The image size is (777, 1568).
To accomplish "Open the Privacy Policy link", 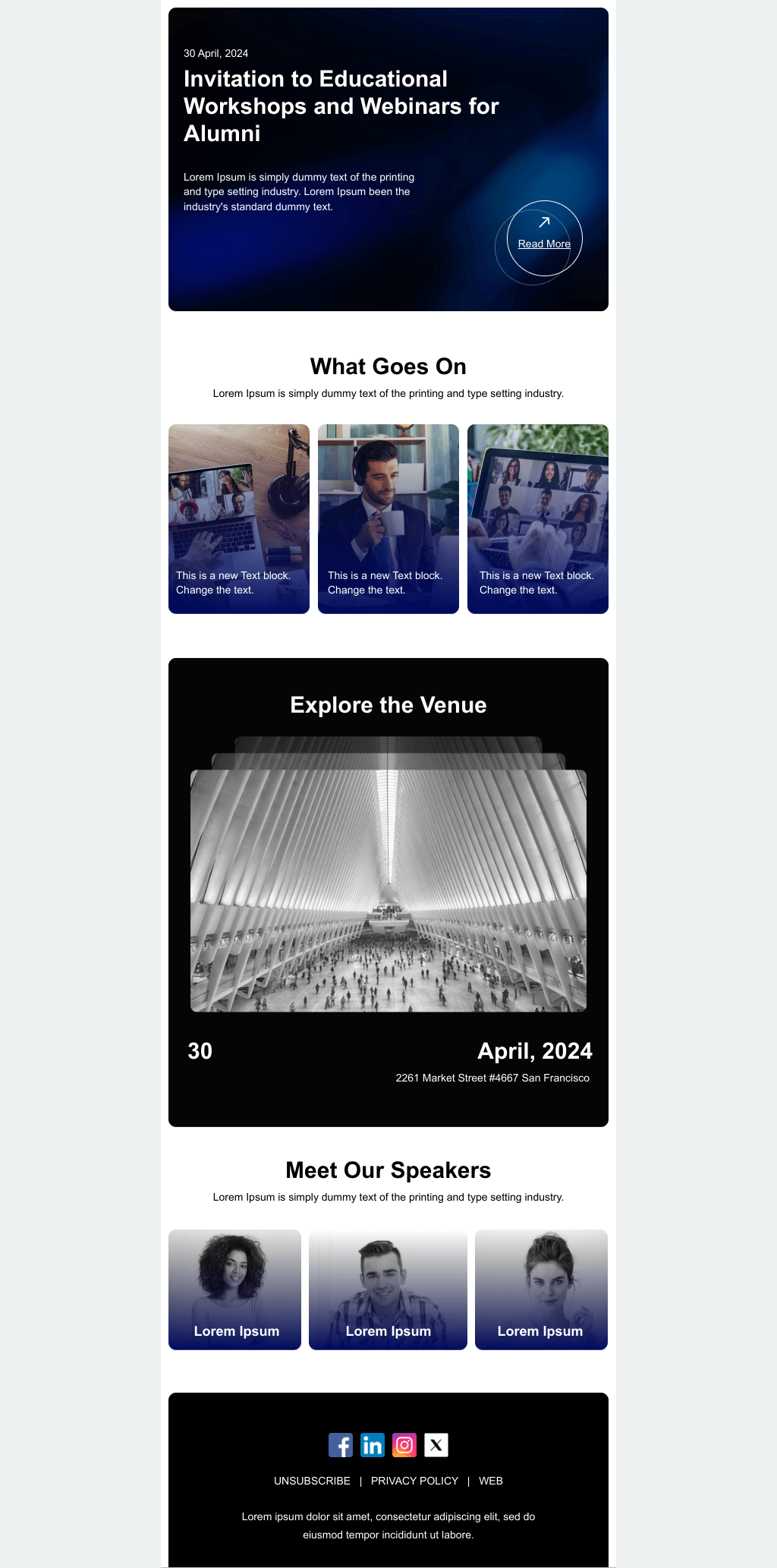I will click(414, 1481).
